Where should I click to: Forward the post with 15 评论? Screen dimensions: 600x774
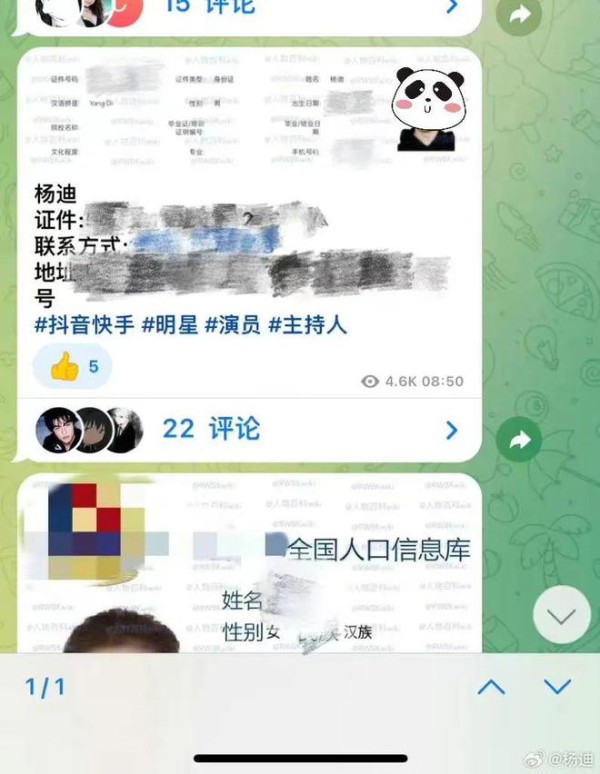coord(519,14)
